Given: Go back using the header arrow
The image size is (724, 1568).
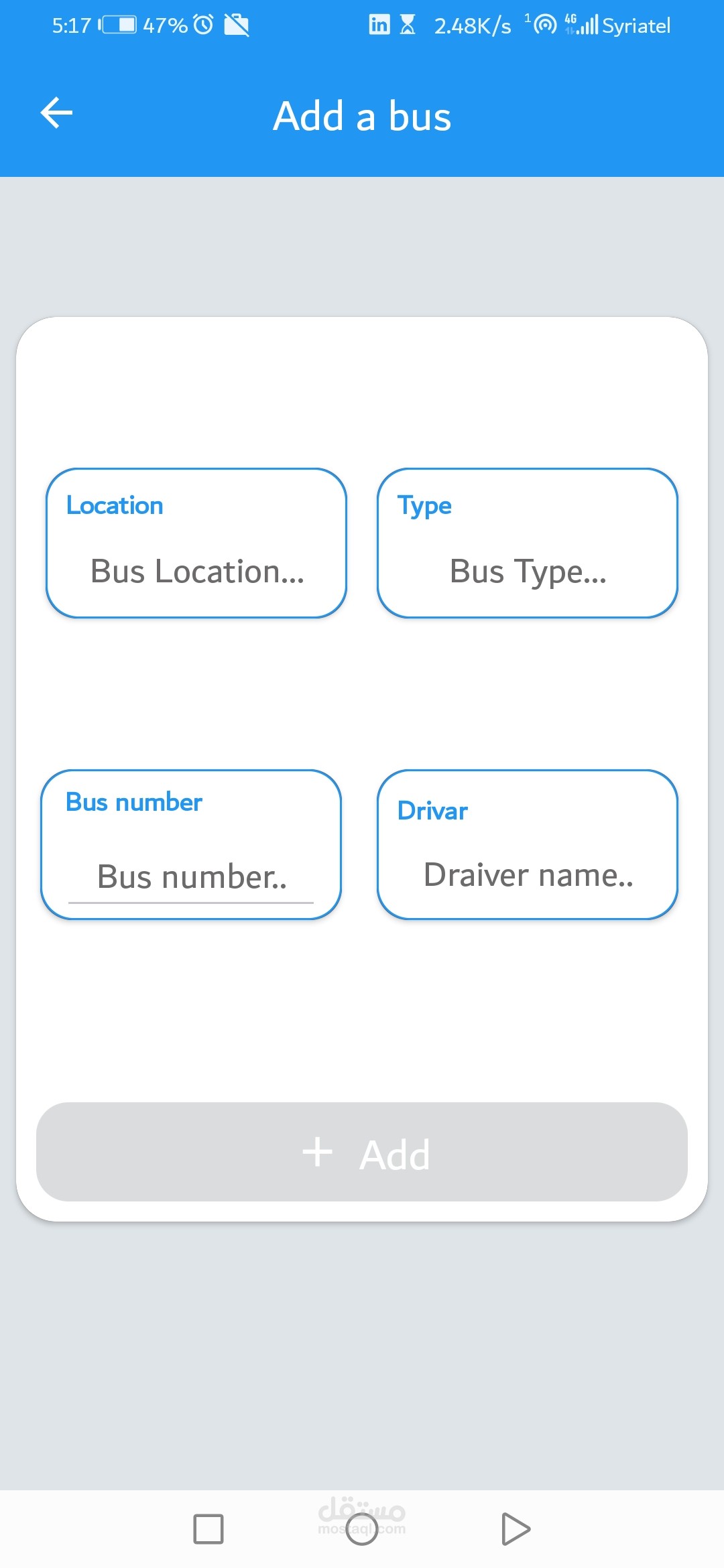Looking at the screenshot, I should click(56, 113).
